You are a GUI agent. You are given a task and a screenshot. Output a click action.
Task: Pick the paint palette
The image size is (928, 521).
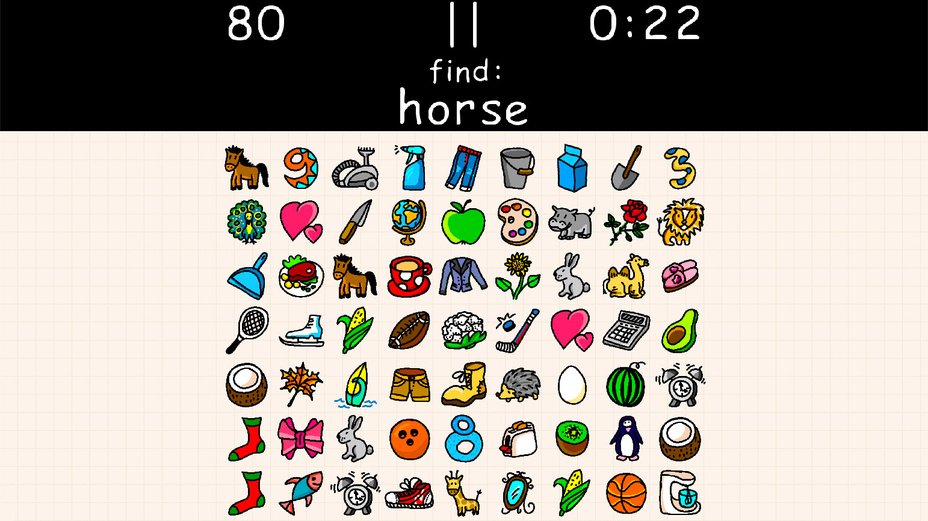517,222
